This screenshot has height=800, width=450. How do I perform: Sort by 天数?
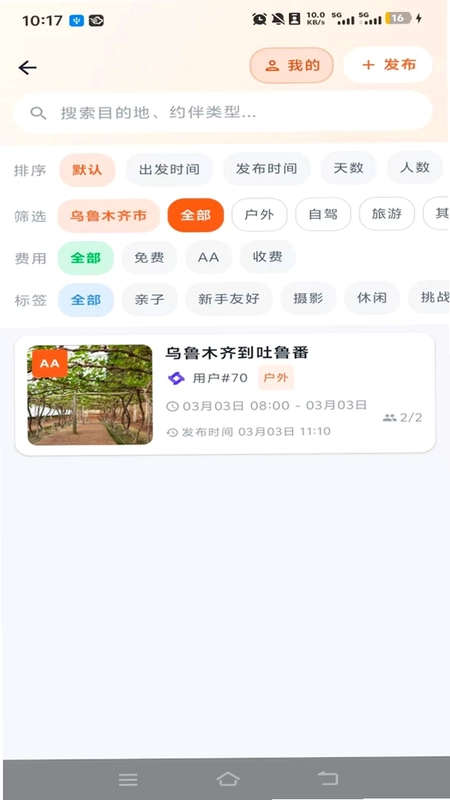pyautogui.click(x=348, y=167)
